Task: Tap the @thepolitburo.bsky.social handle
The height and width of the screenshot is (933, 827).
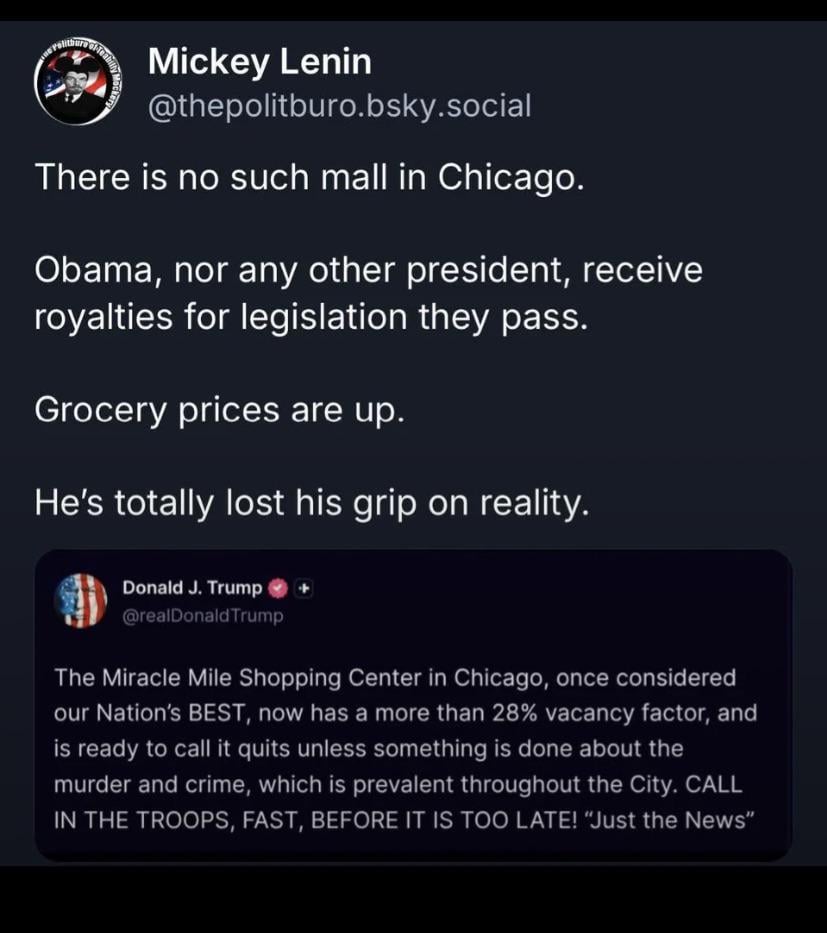Action: tap(339, 105)
